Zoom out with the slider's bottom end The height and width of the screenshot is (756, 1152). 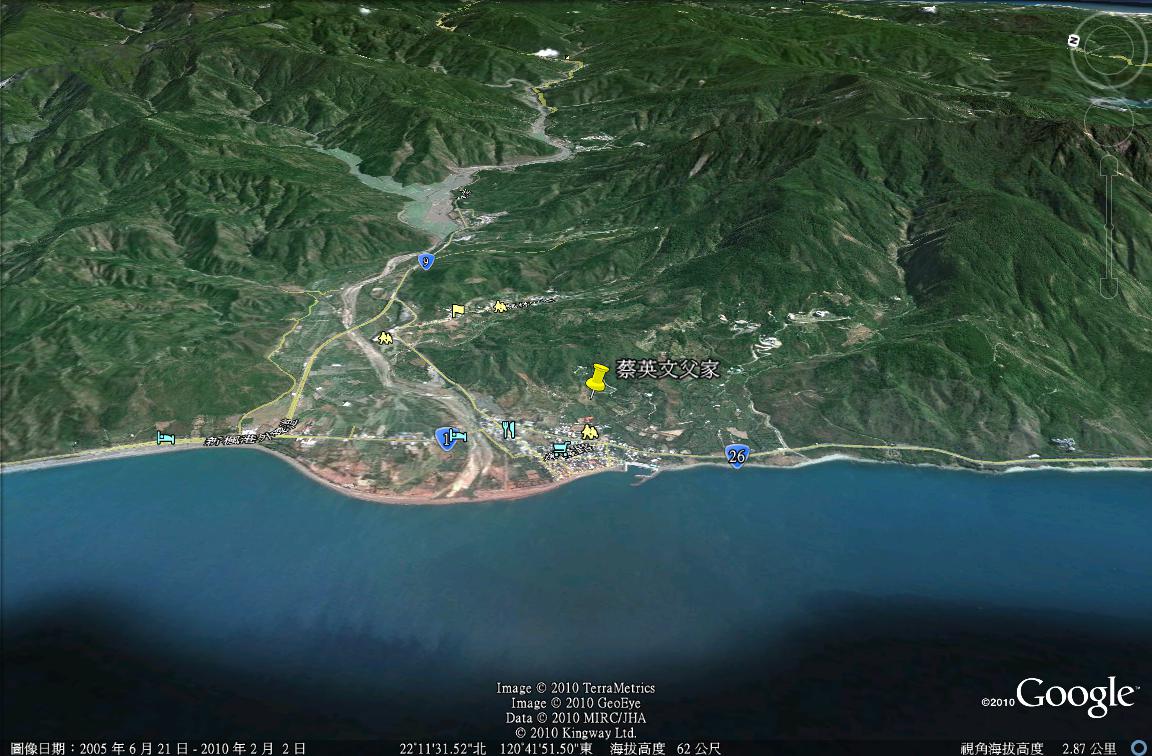click(x=1109, y=290)
